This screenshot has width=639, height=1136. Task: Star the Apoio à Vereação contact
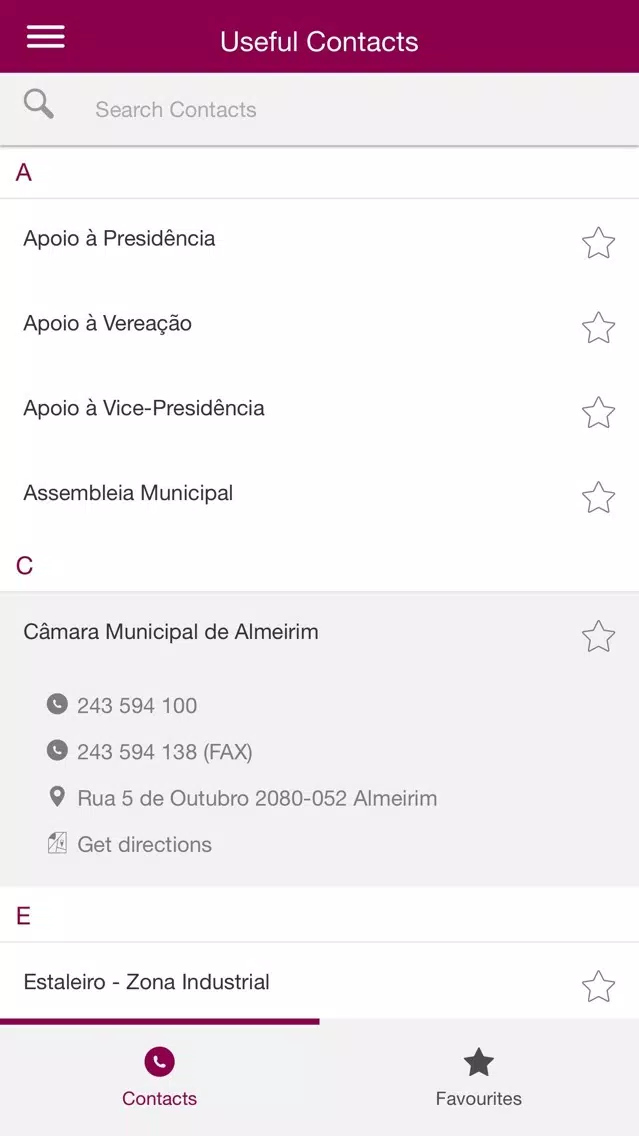[x=598, y=327]
